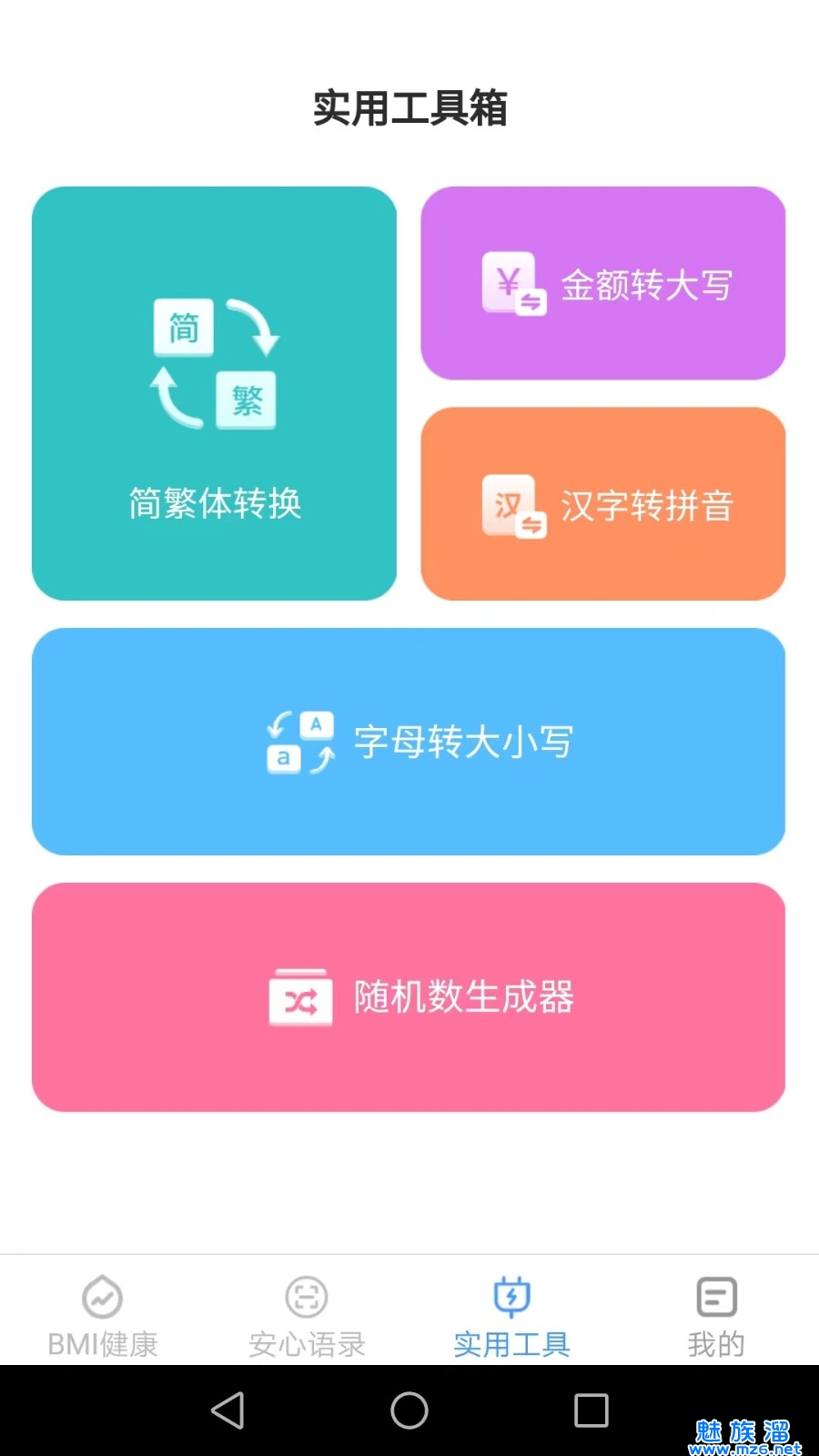Go to the 我的 tab

click(x=716, y=1315)
